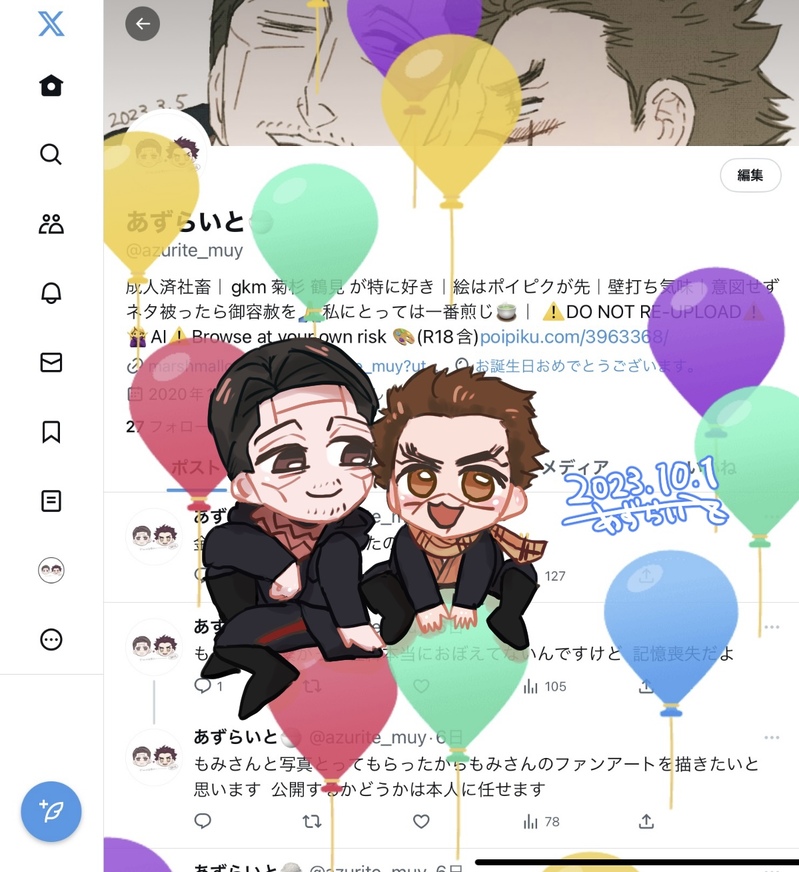Open the notifications bell
The width and height of the screenshot is (799, 872).
tap(51, 293)
